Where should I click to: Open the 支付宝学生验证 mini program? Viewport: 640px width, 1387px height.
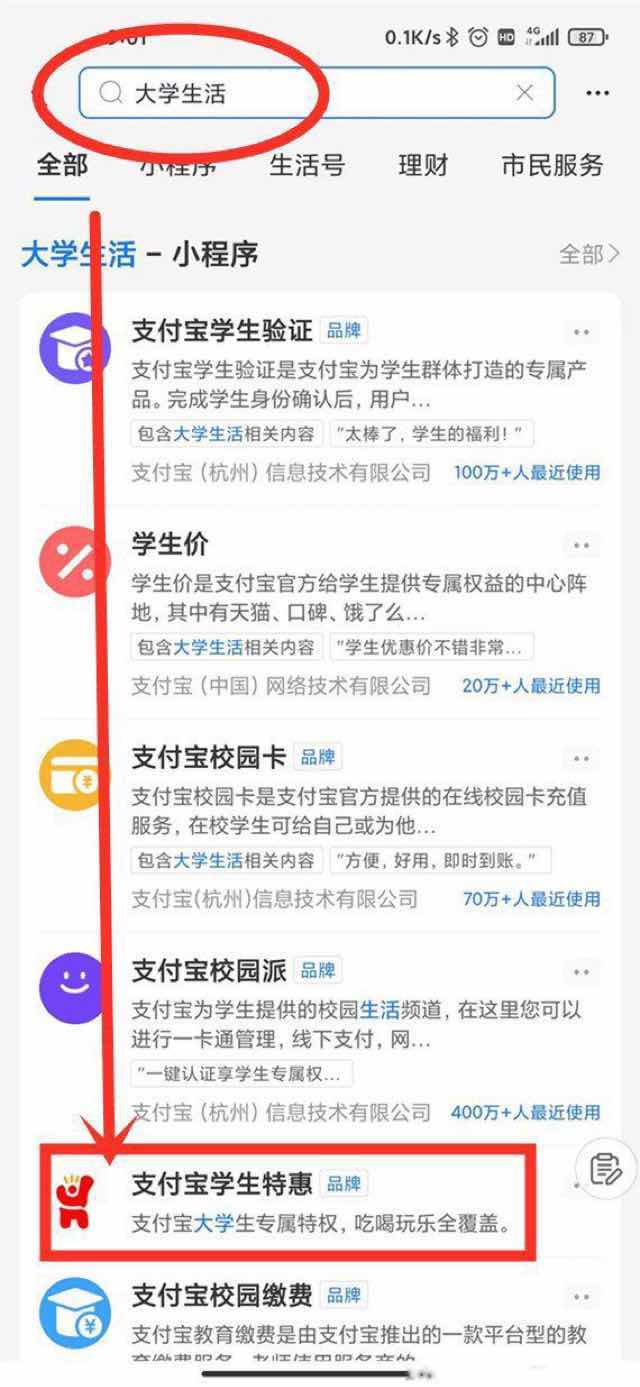[222, 331]
